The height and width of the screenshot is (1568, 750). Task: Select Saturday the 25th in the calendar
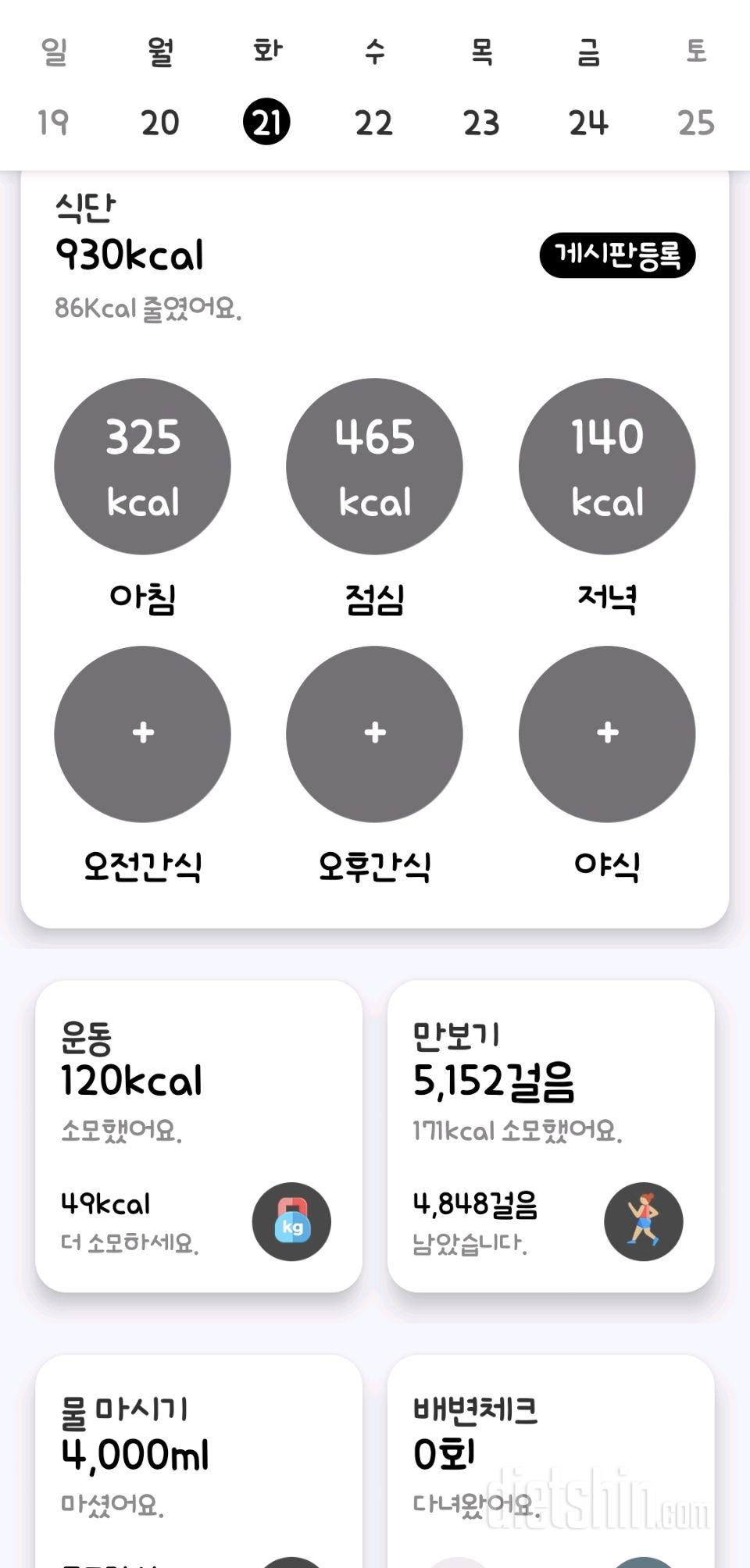click(695, 123)
